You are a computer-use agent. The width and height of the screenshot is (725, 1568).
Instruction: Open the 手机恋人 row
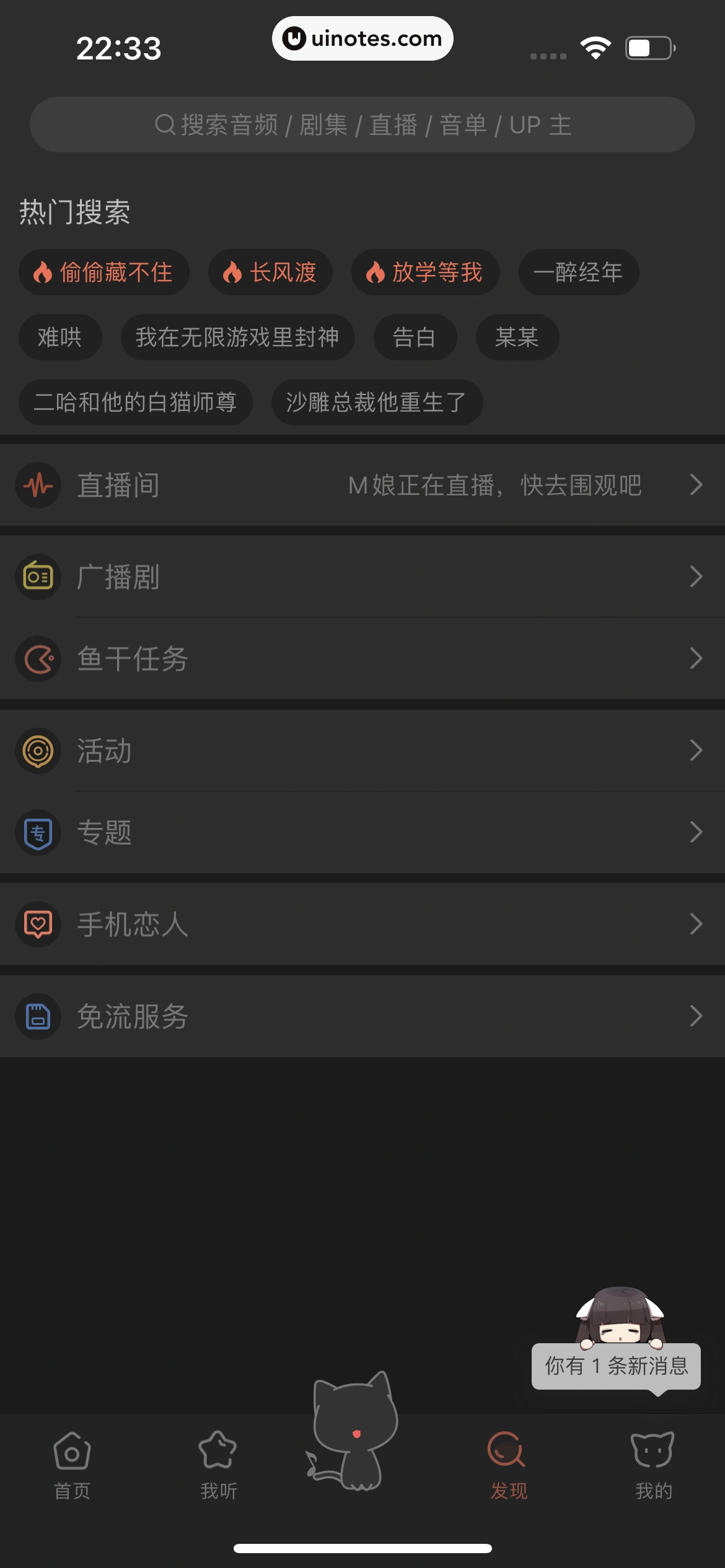click(x=362, y=924)
